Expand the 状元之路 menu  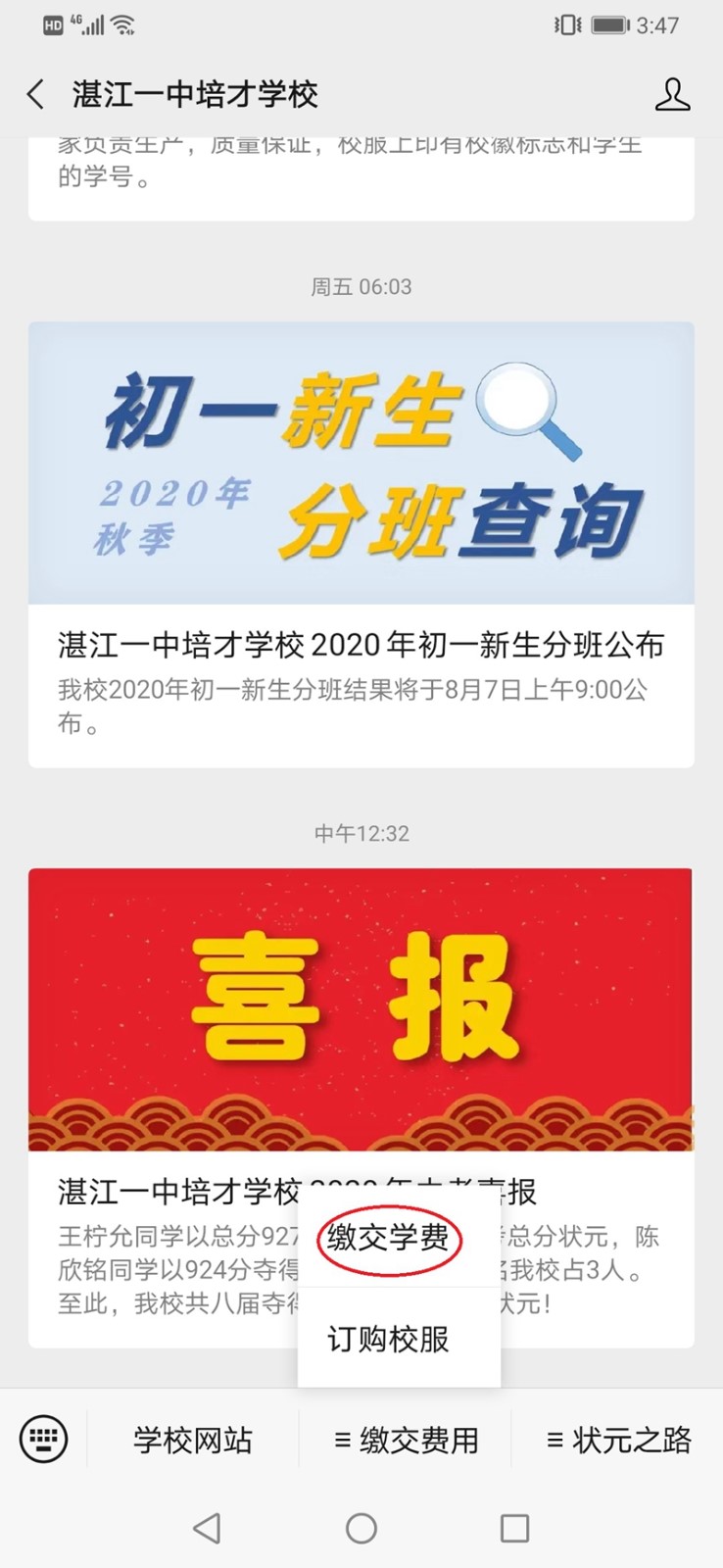point(618,1440)
